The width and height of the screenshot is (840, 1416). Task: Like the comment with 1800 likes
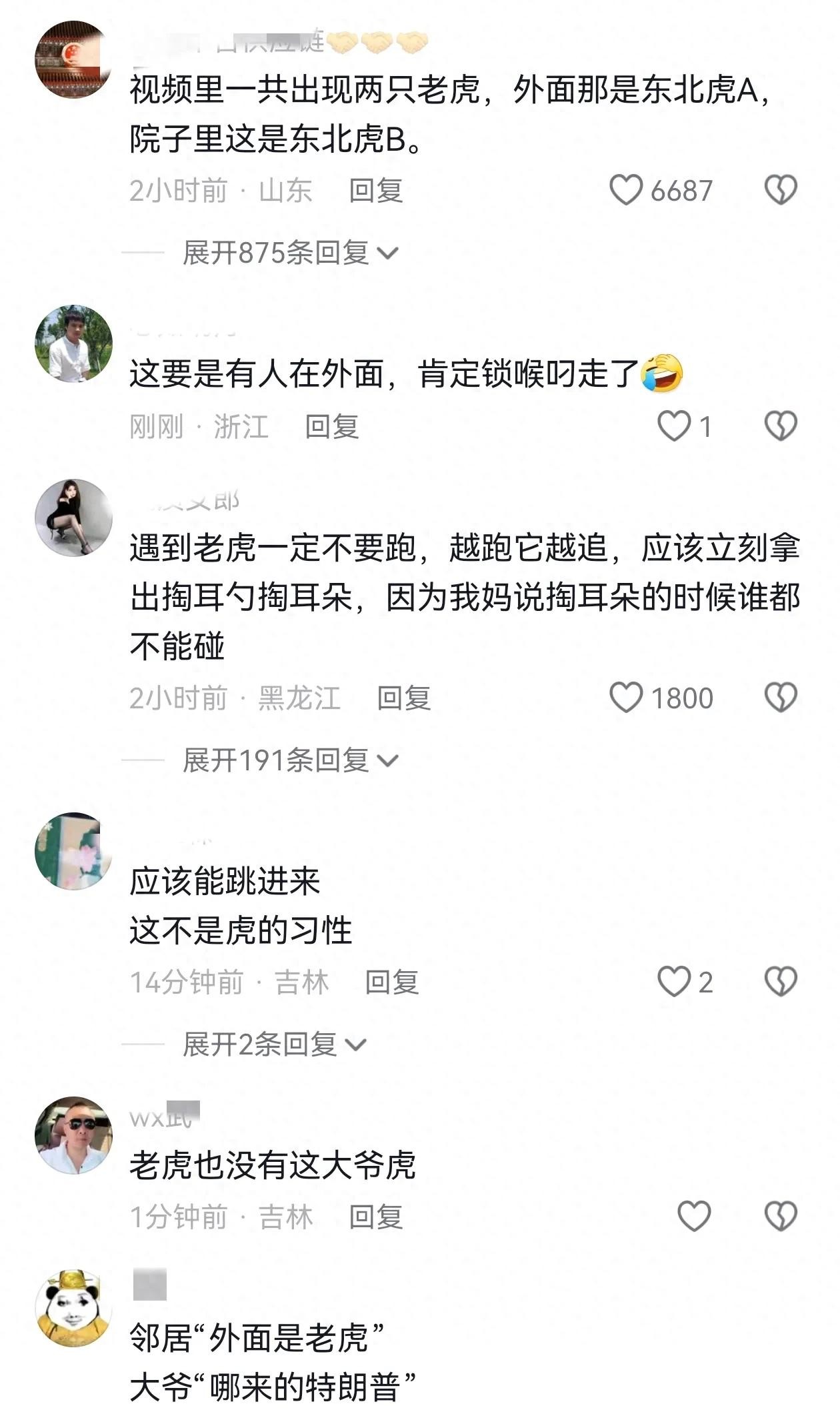point(626,698)
